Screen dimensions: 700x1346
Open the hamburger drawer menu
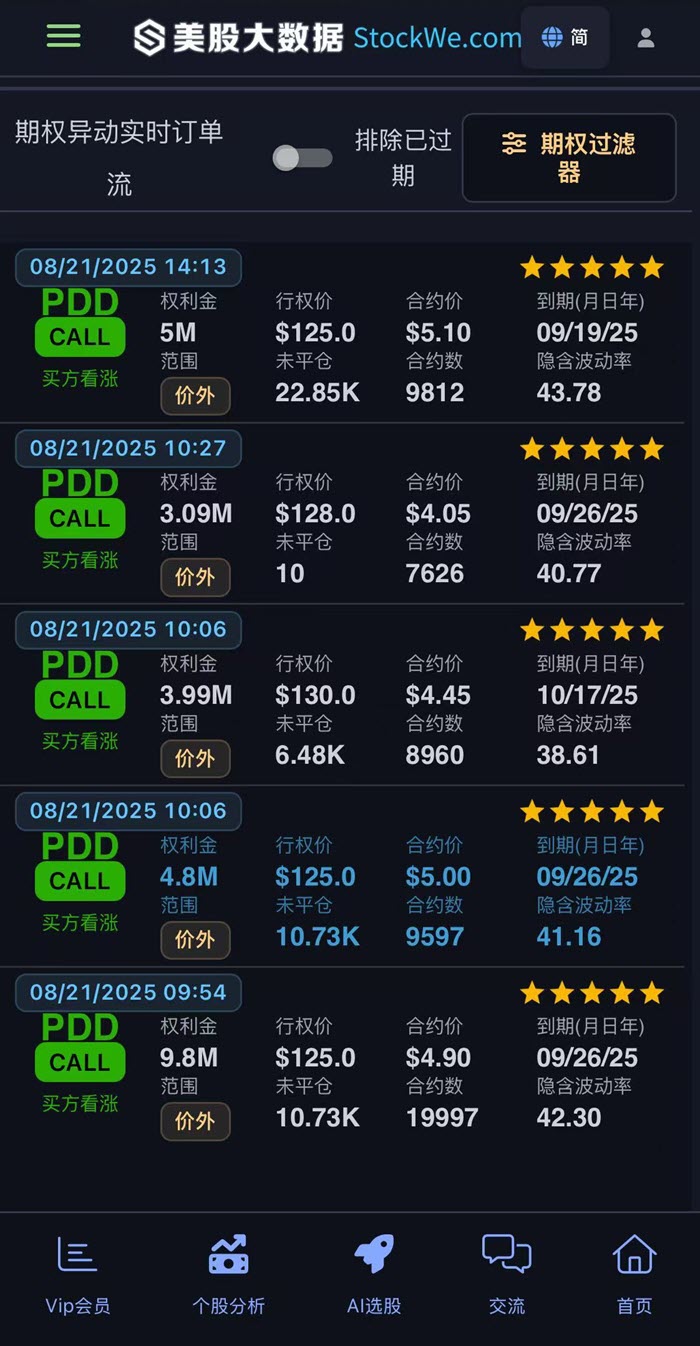pyautogui.click(x=63, y=37)
